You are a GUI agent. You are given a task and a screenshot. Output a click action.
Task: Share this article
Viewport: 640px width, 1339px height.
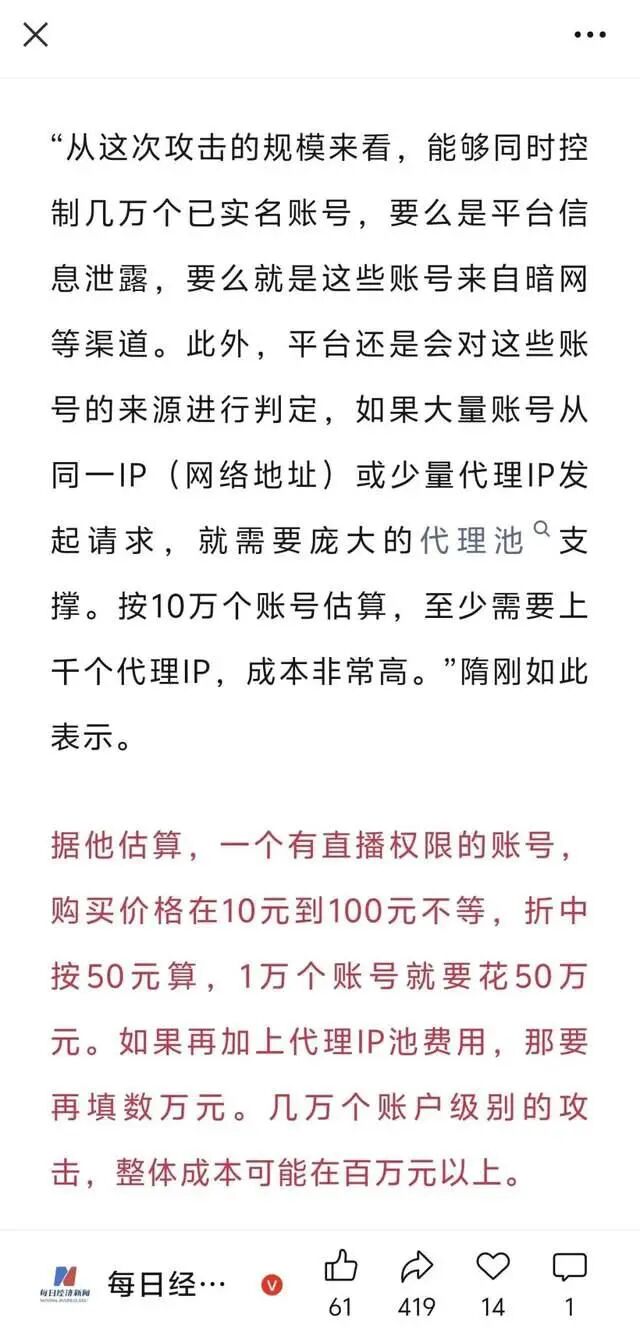point(417,1281)
